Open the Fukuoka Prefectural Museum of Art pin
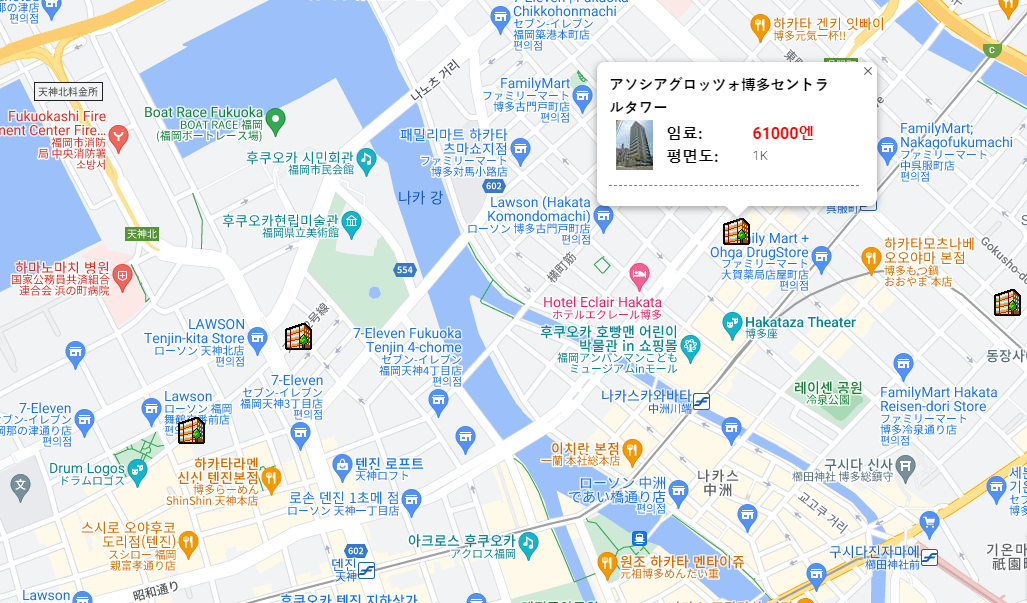 coord(351,220)
